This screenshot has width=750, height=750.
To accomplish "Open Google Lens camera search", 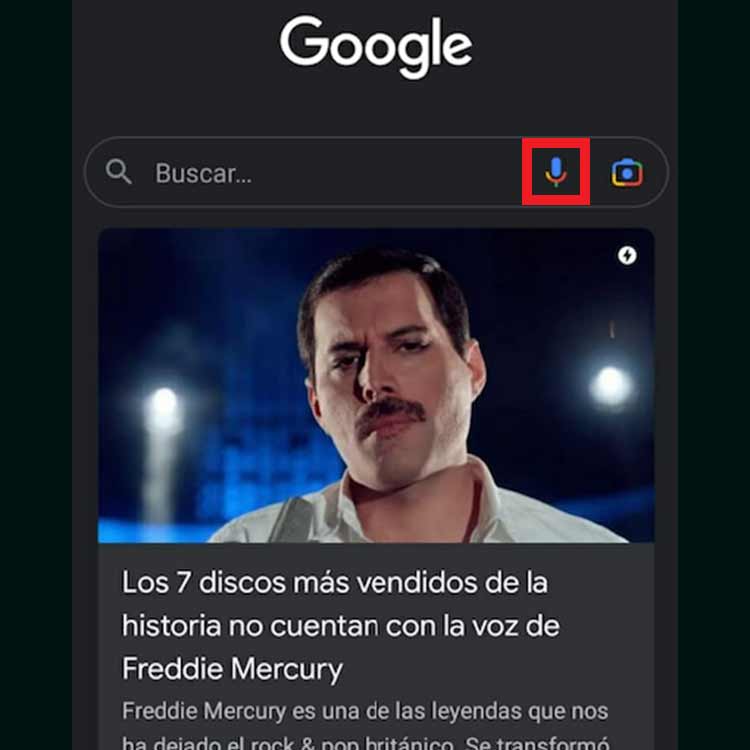I will (627, 173).
